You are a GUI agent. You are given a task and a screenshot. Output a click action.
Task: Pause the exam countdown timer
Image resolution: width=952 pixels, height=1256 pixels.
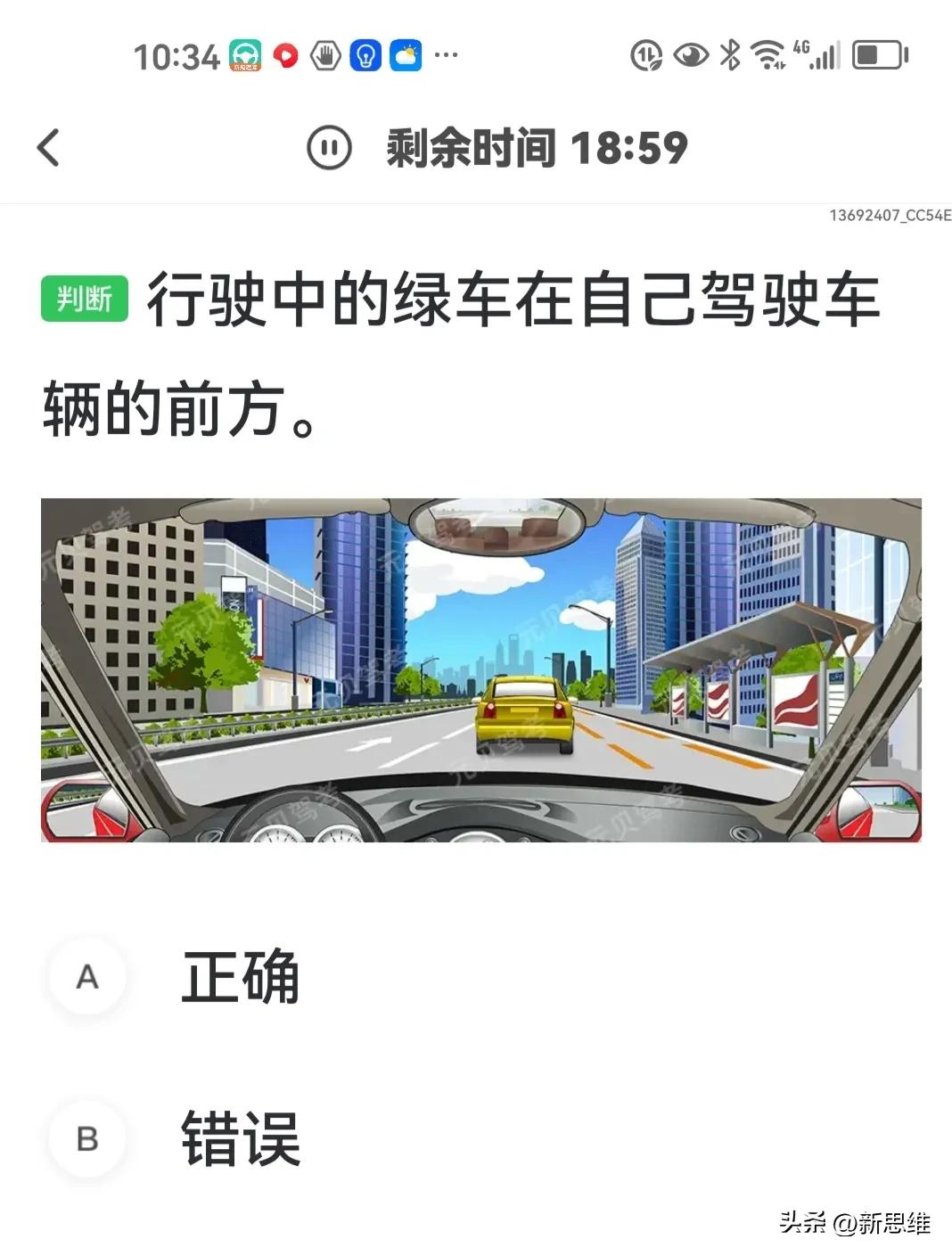coord(329,148)
